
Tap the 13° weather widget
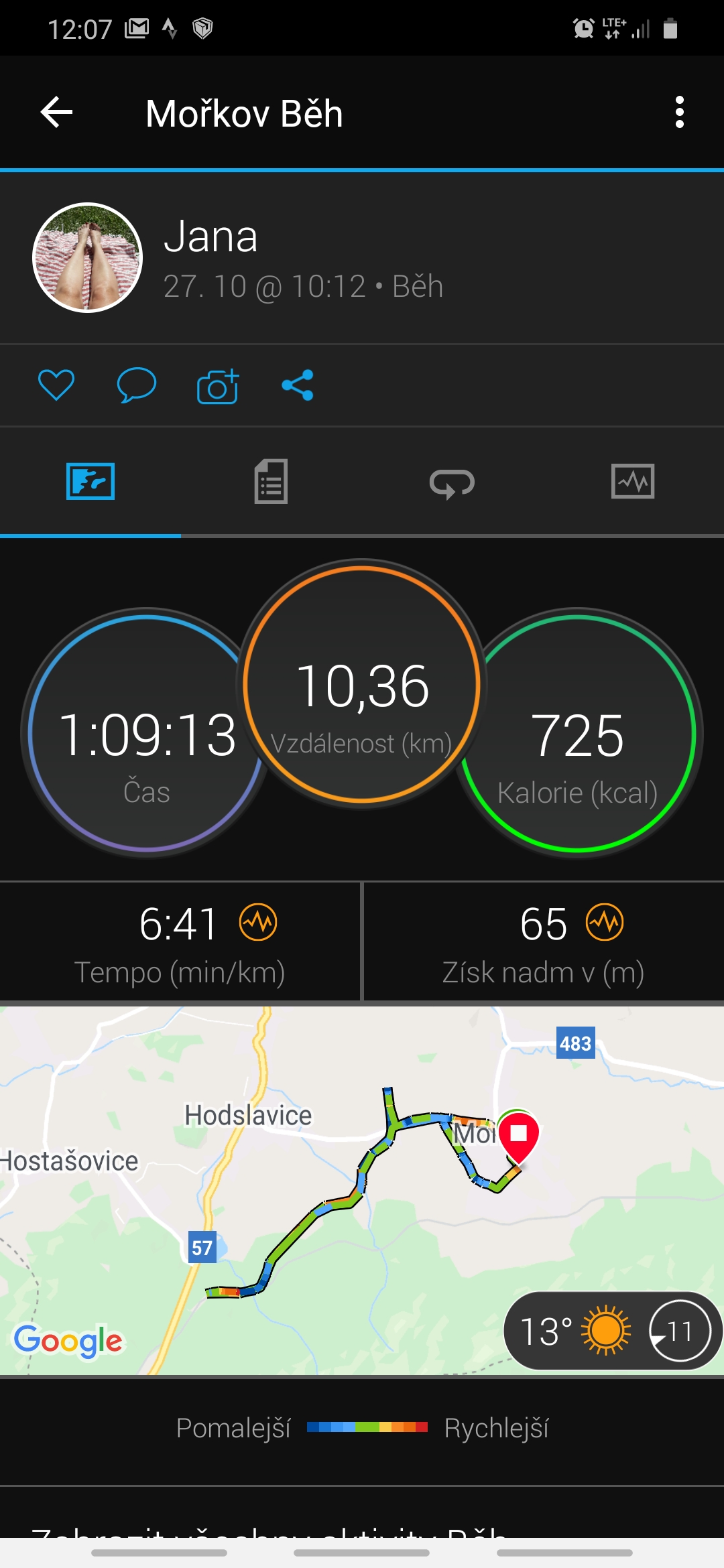[x=612, y=1331]
